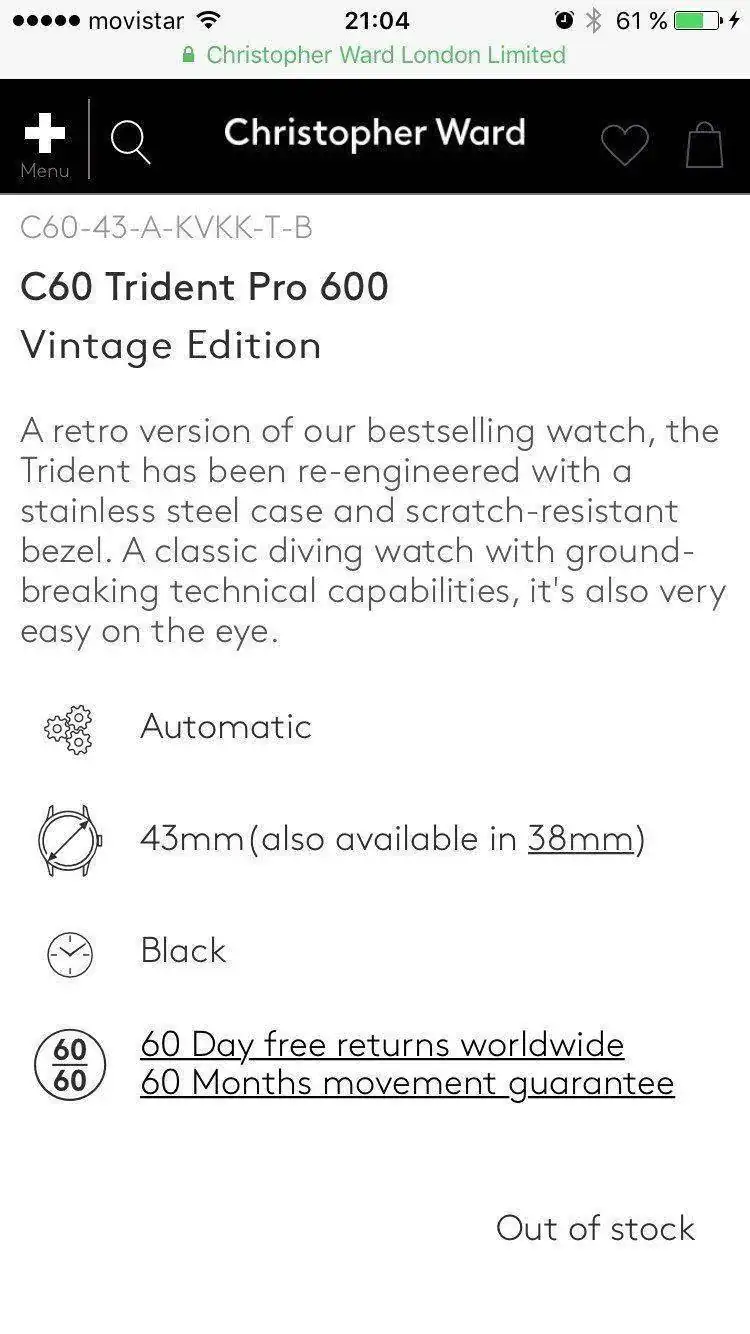Read 60 Day free returns worldwide
Screen dimensions: 750x1334
[382, 1044]
